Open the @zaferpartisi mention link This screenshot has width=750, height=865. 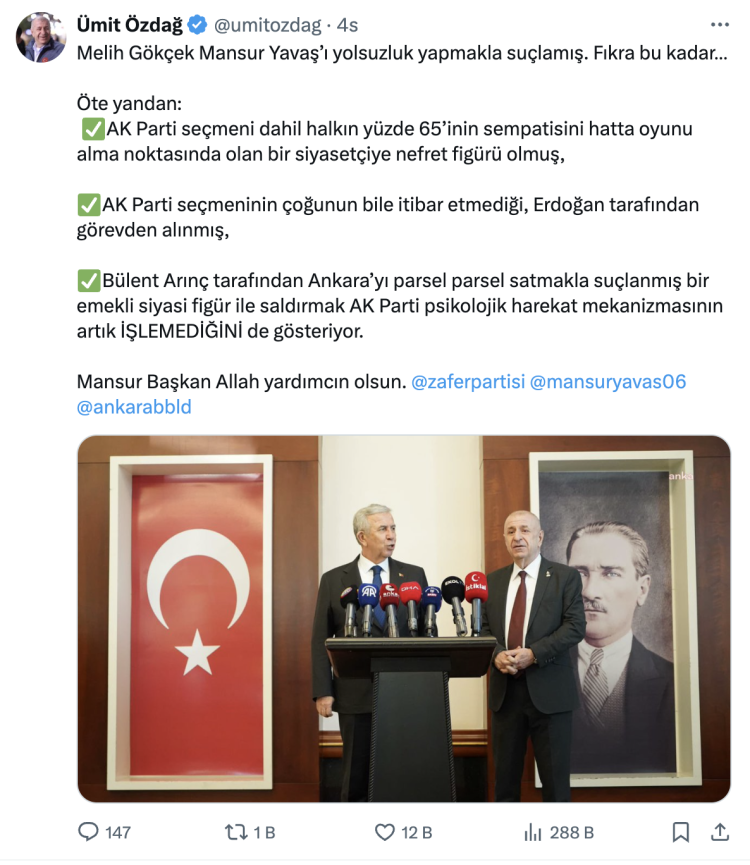(467, 382)
